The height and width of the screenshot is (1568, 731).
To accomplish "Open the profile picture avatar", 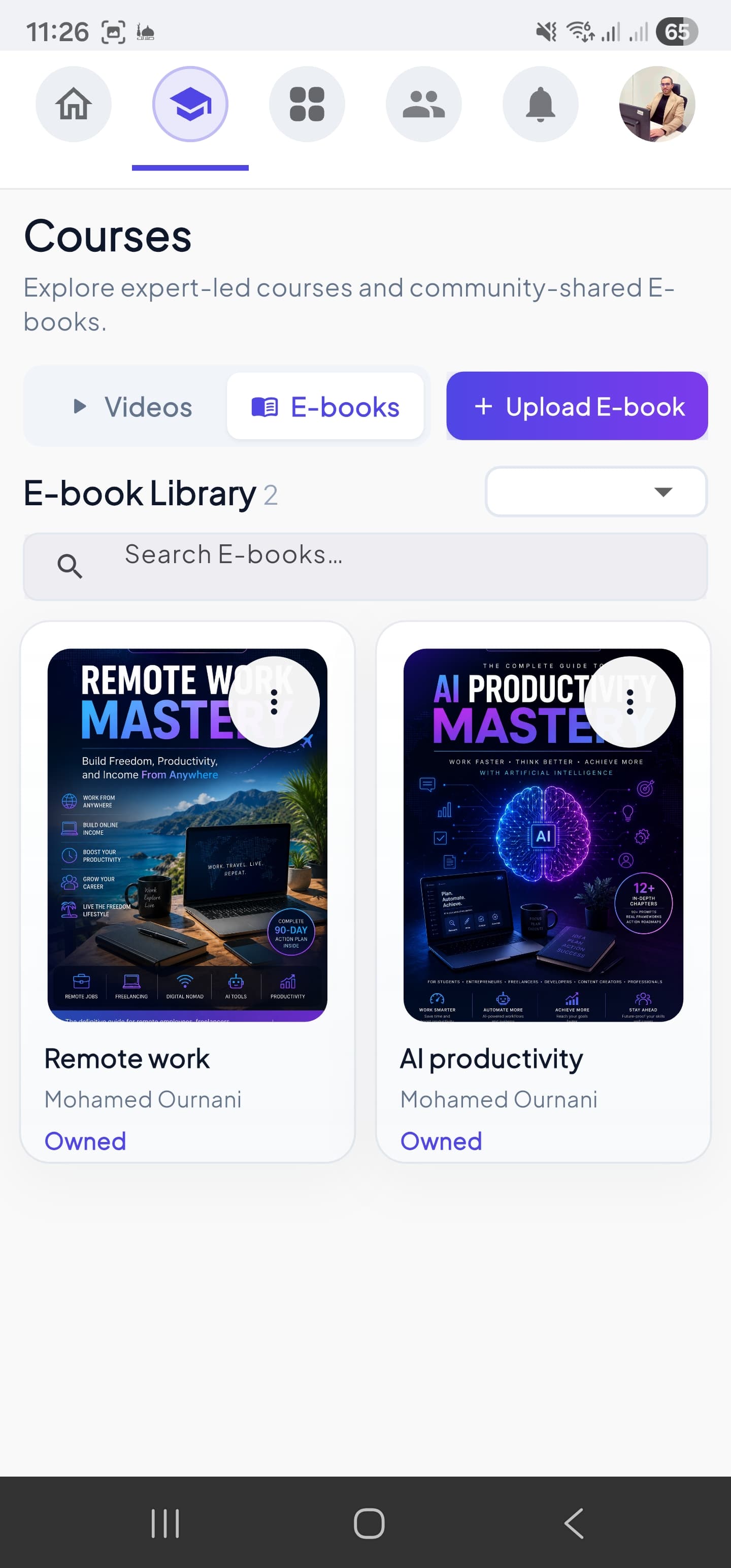I will [x=657, y=104].
